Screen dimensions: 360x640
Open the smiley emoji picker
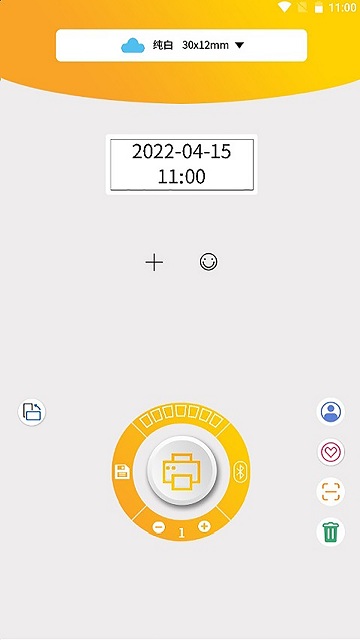(x=209, y=262)
